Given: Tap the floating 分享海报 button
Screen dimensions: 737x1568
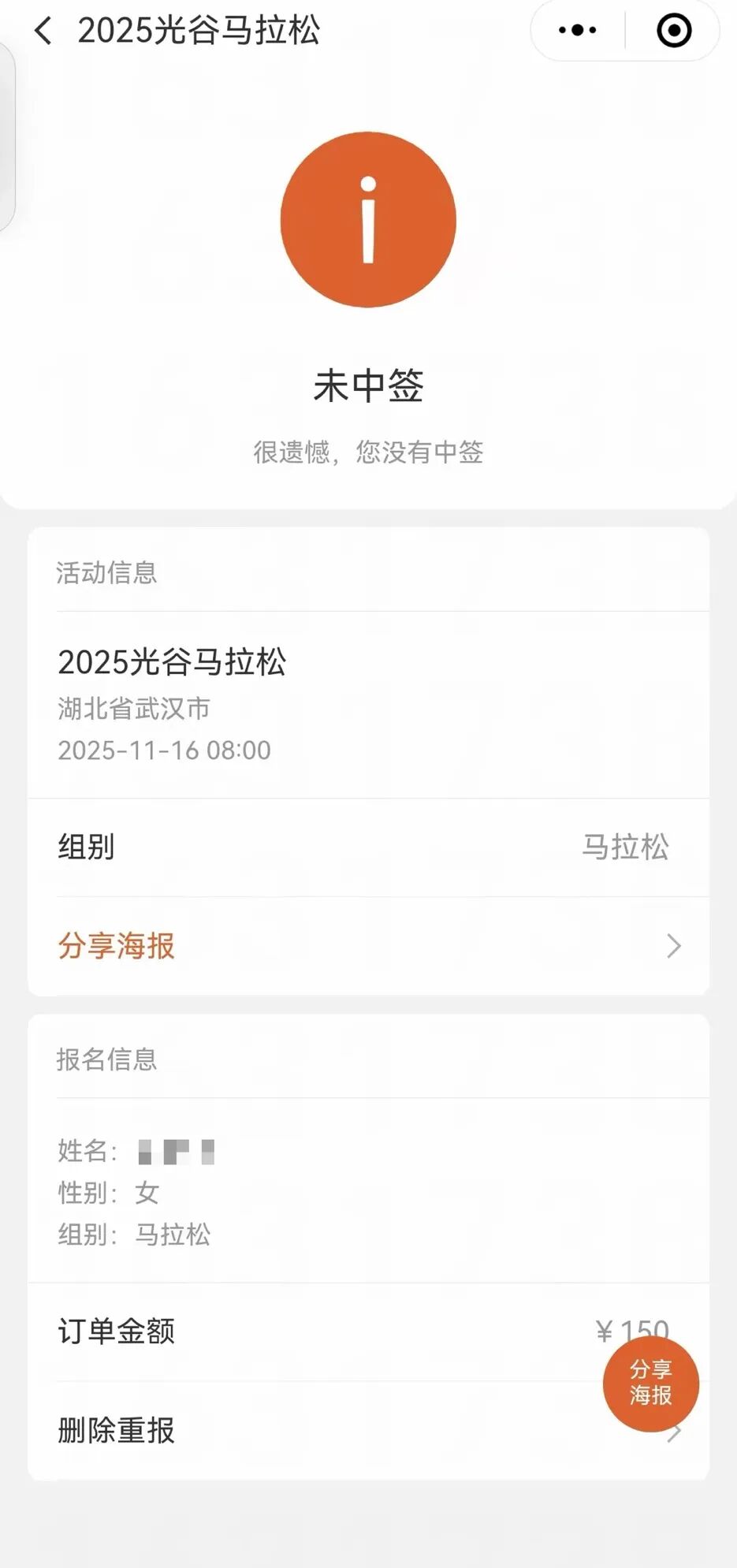Looking at the screenshot, I should 650,1383.
